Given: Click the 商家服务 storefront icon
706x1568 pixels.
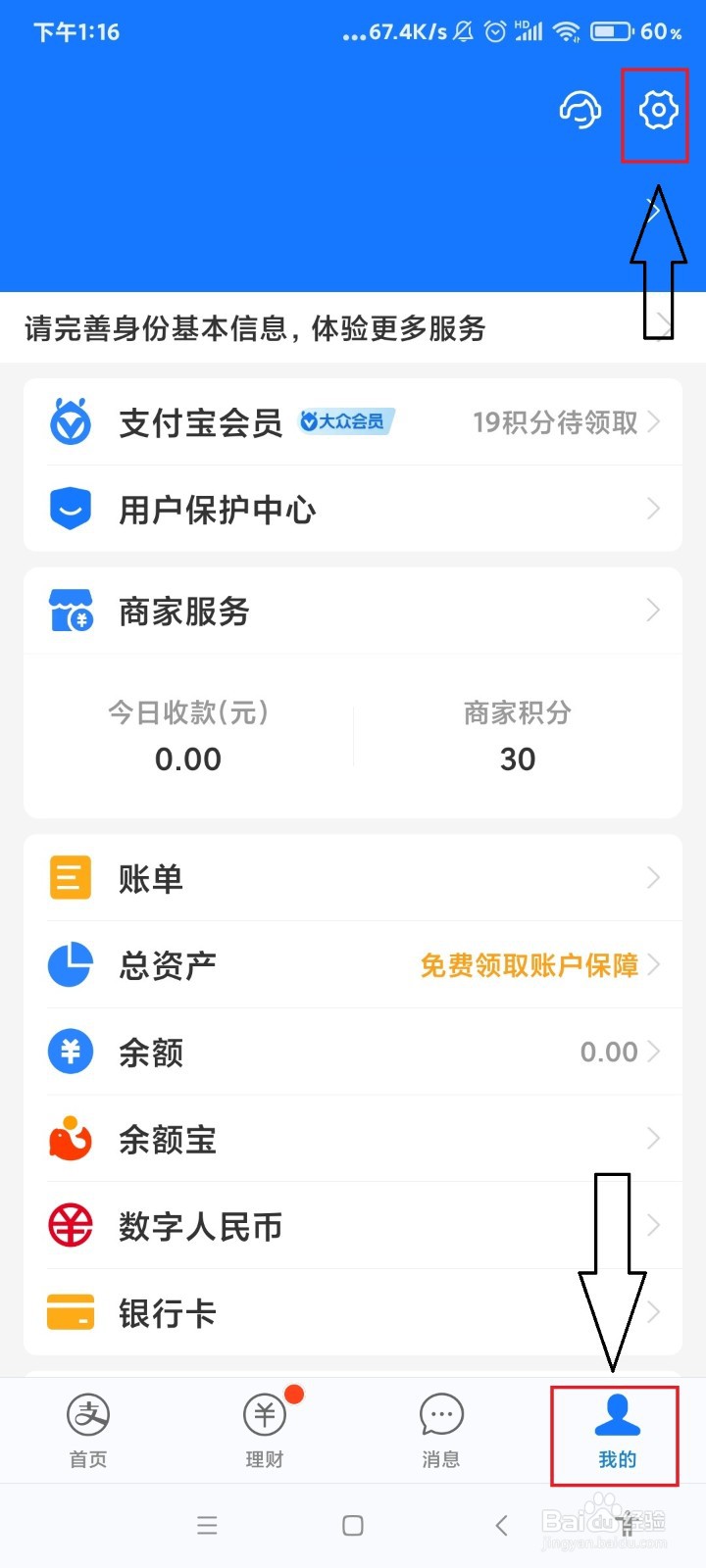Looking at the screenshot, I should click(x=69, y=610).
